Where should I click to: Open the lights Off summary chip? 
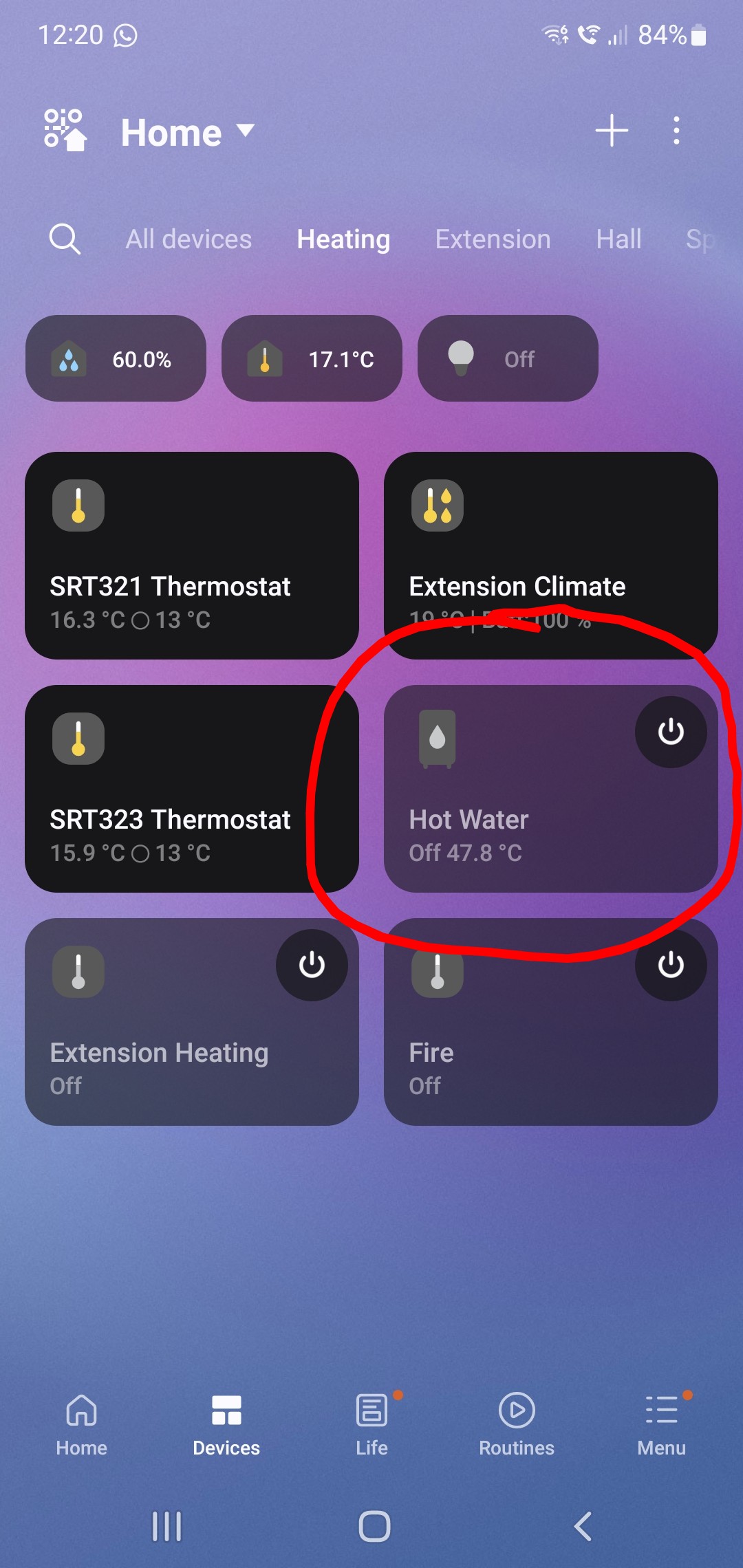tap(508, 358)
